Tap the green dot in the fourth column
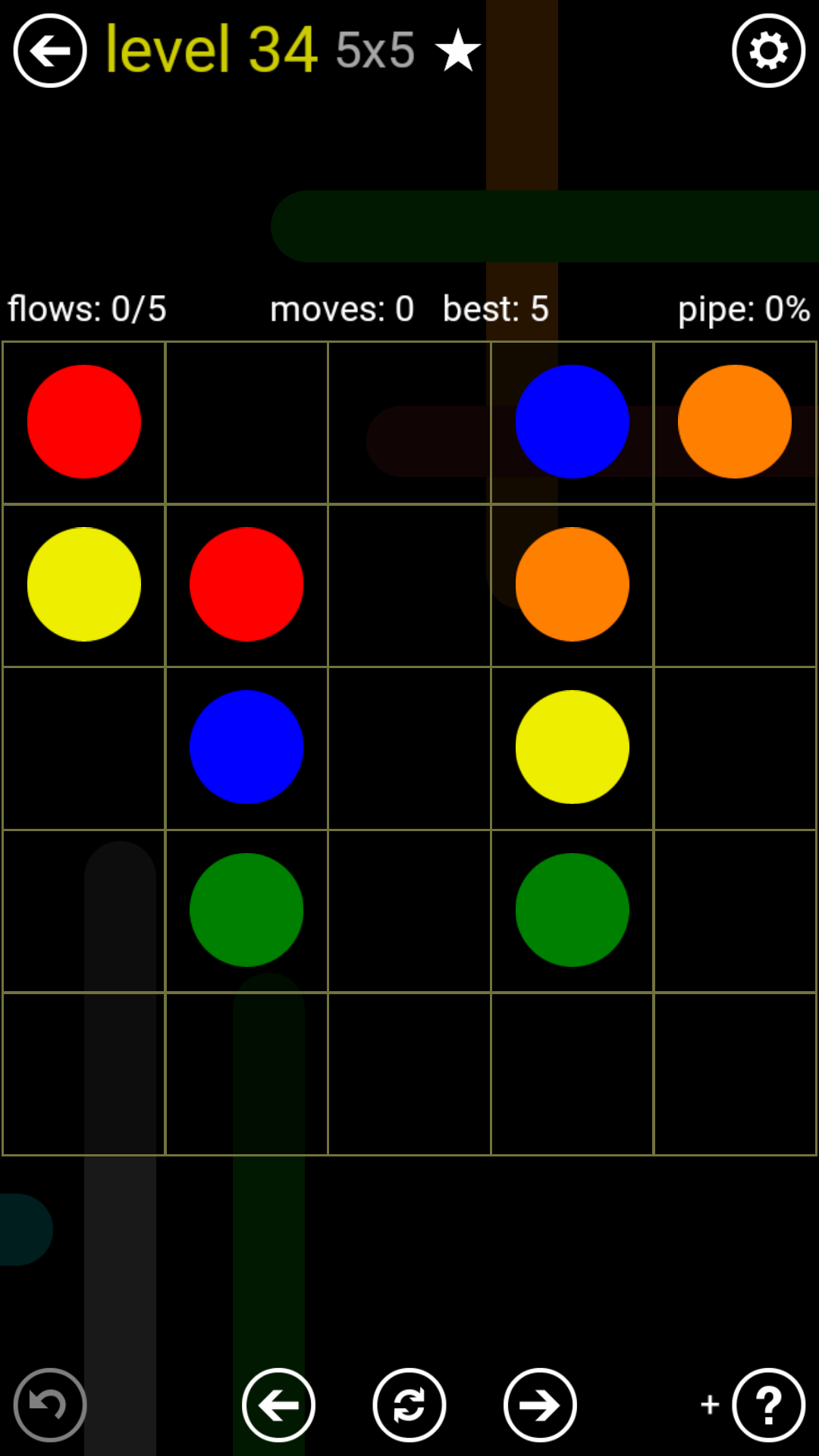Screen dimensions: 819x1456 (x=572, y=909)
